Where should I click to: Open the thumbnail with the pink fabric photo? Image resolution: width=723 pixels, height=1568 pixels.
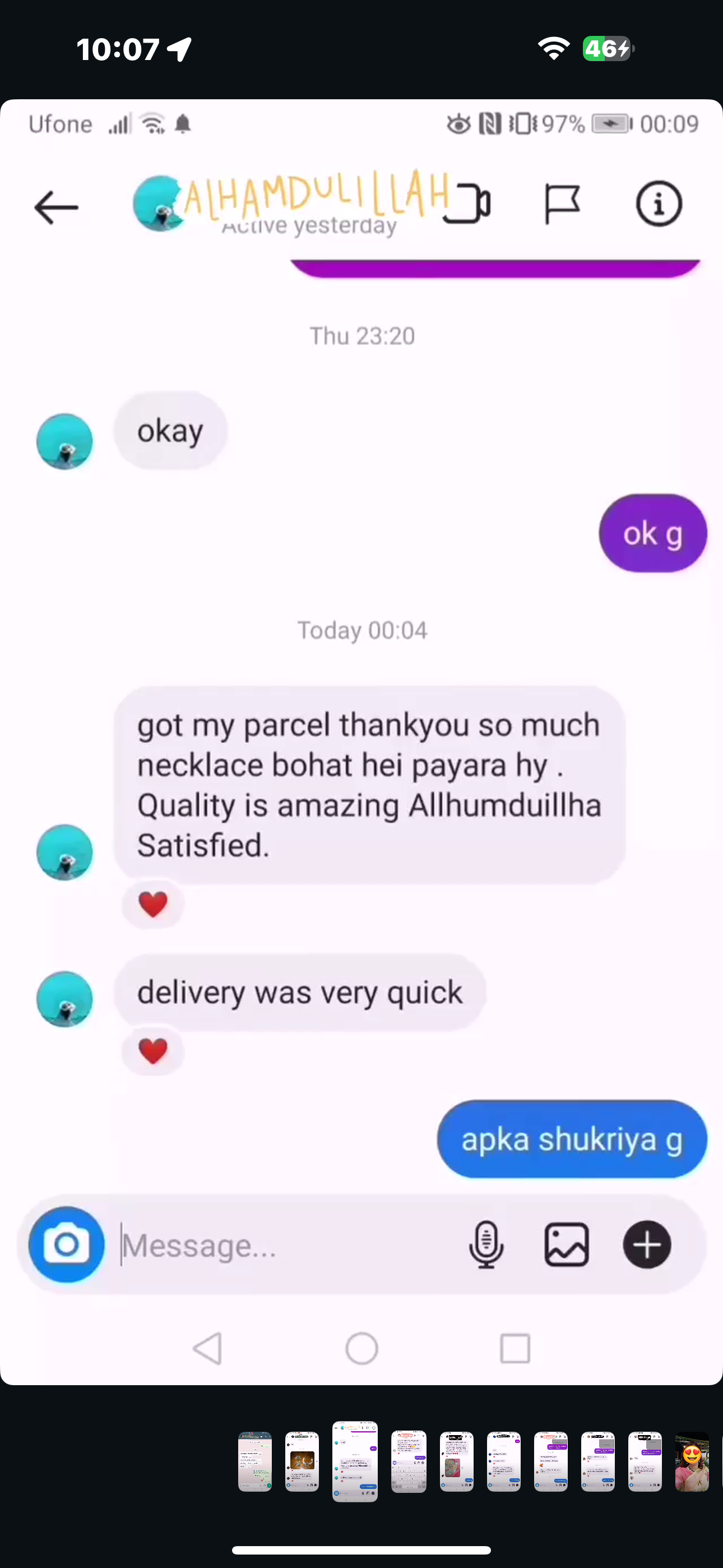click(456, 1461)
